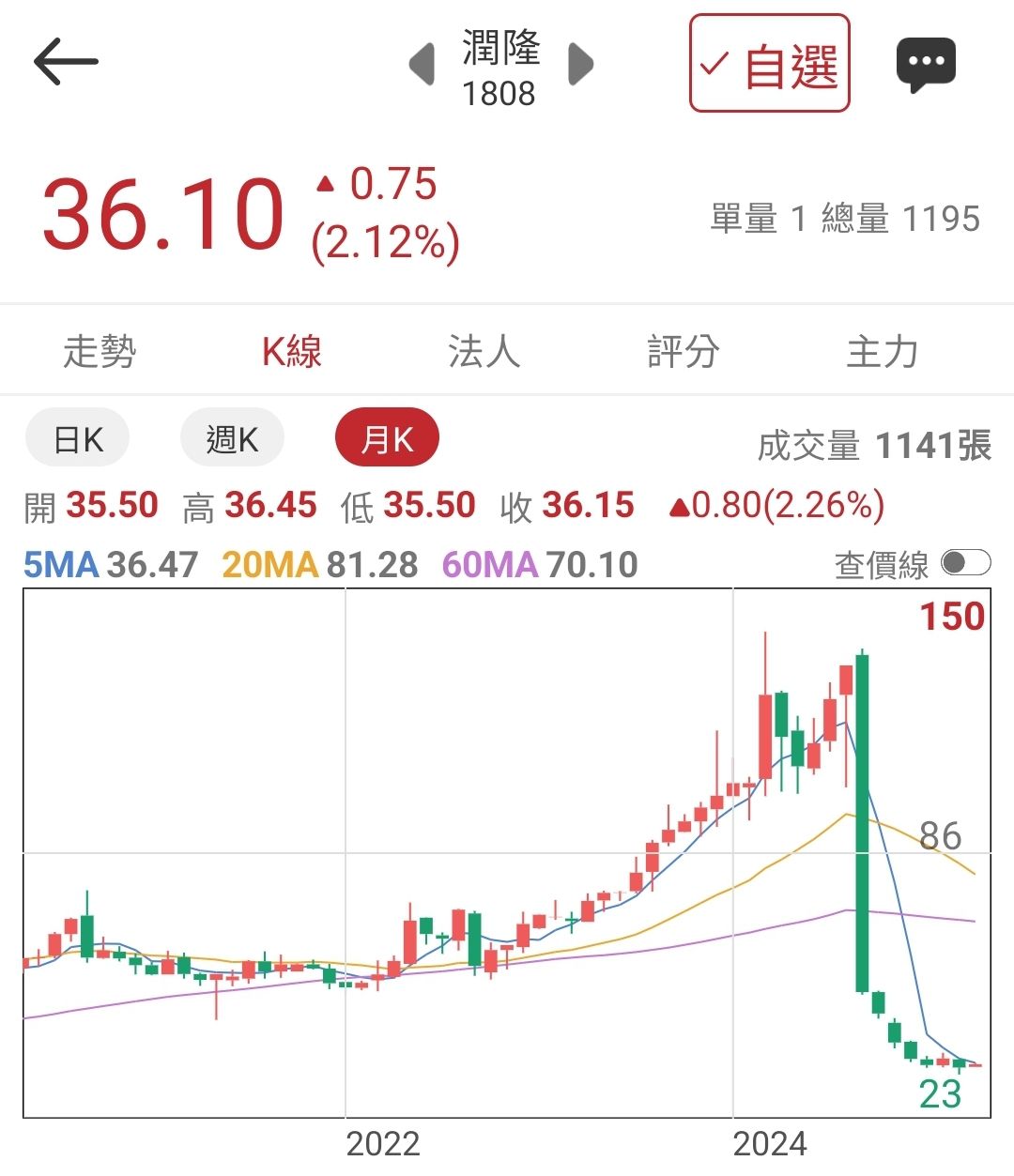Open the chat bubble discussion icon
Viewport: 1014px width, 1176px height.
click(926, 64)
